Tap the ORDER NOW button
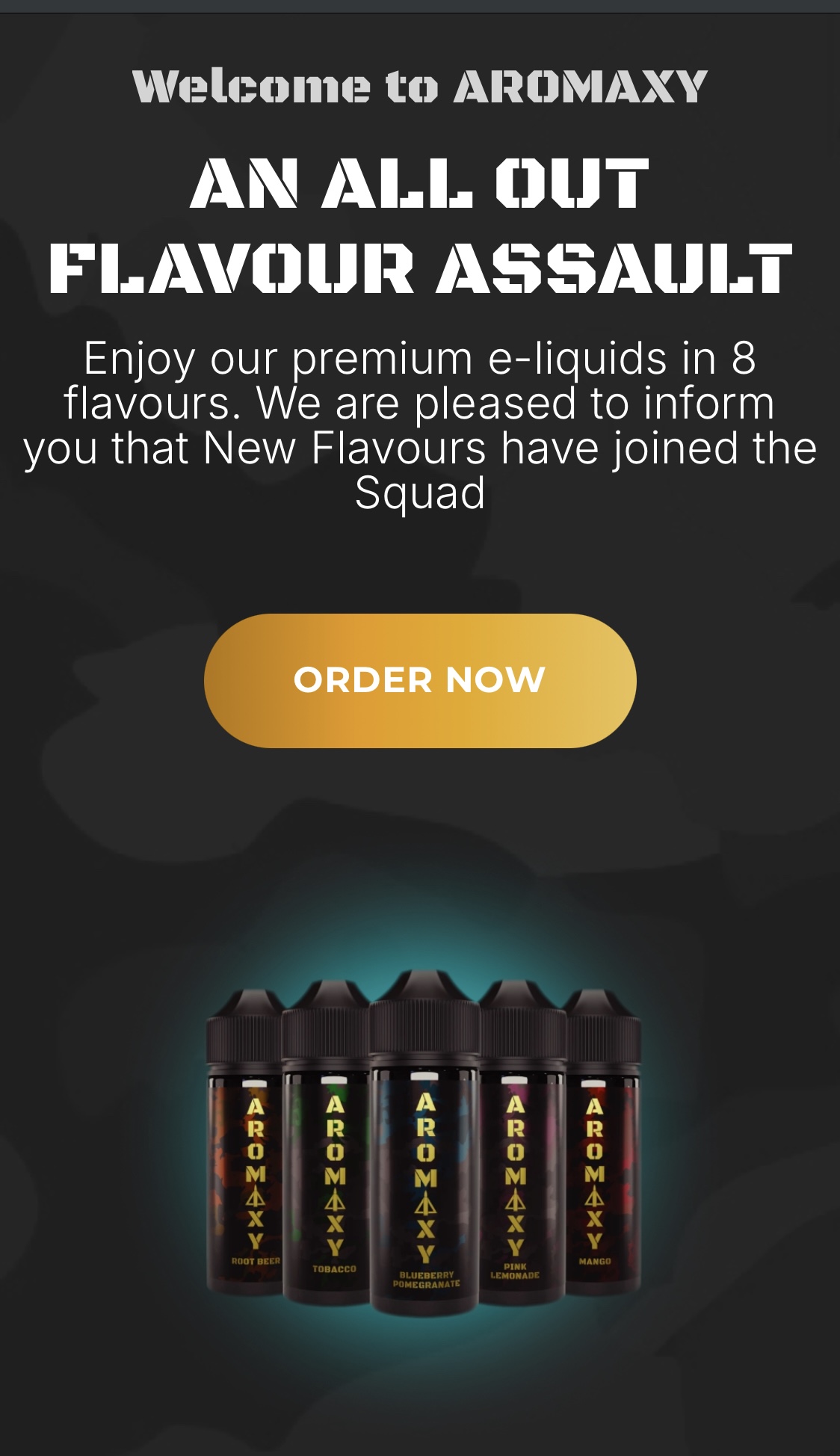 point(420,680)
